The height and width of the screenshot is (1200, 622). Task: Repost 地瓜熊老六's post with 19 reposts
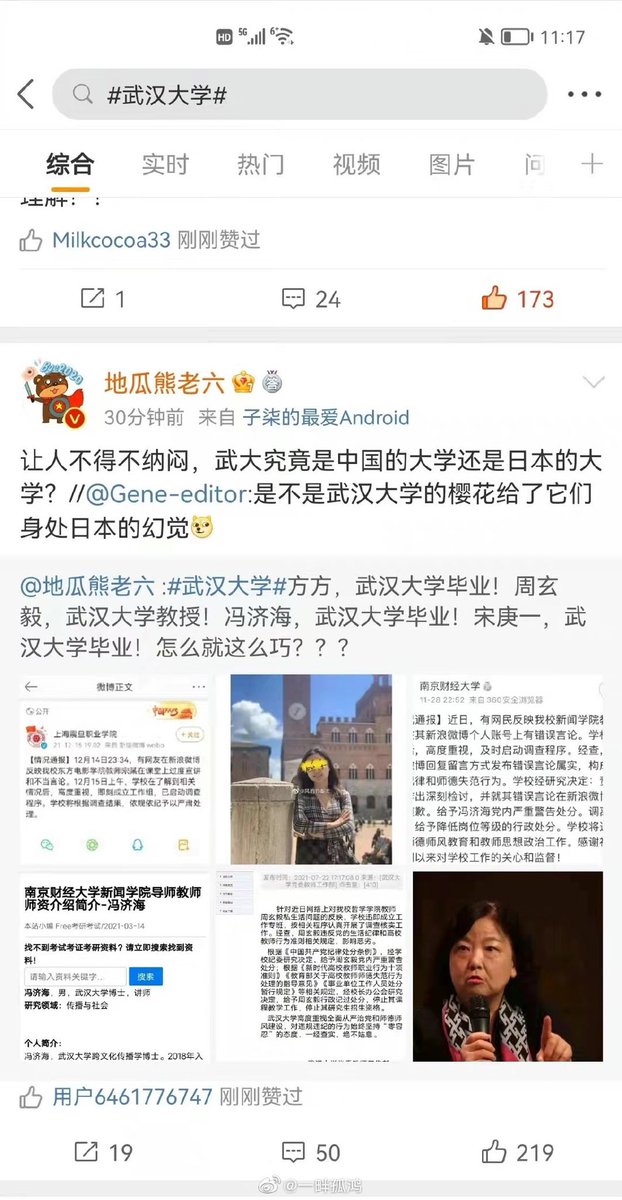click(x=105, y=1152)
